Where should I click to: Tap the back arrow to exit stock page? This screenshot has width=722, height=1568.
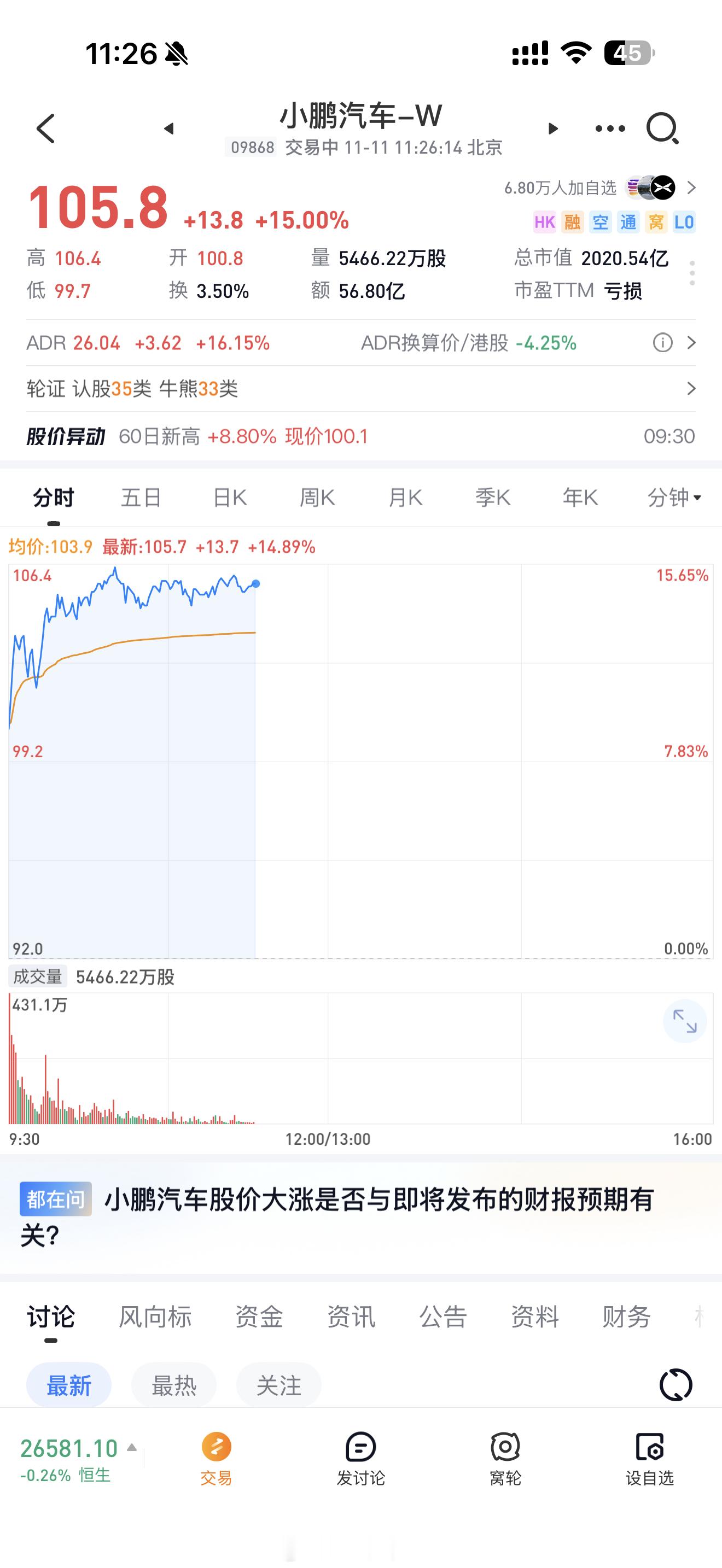[x=45, y=128]
